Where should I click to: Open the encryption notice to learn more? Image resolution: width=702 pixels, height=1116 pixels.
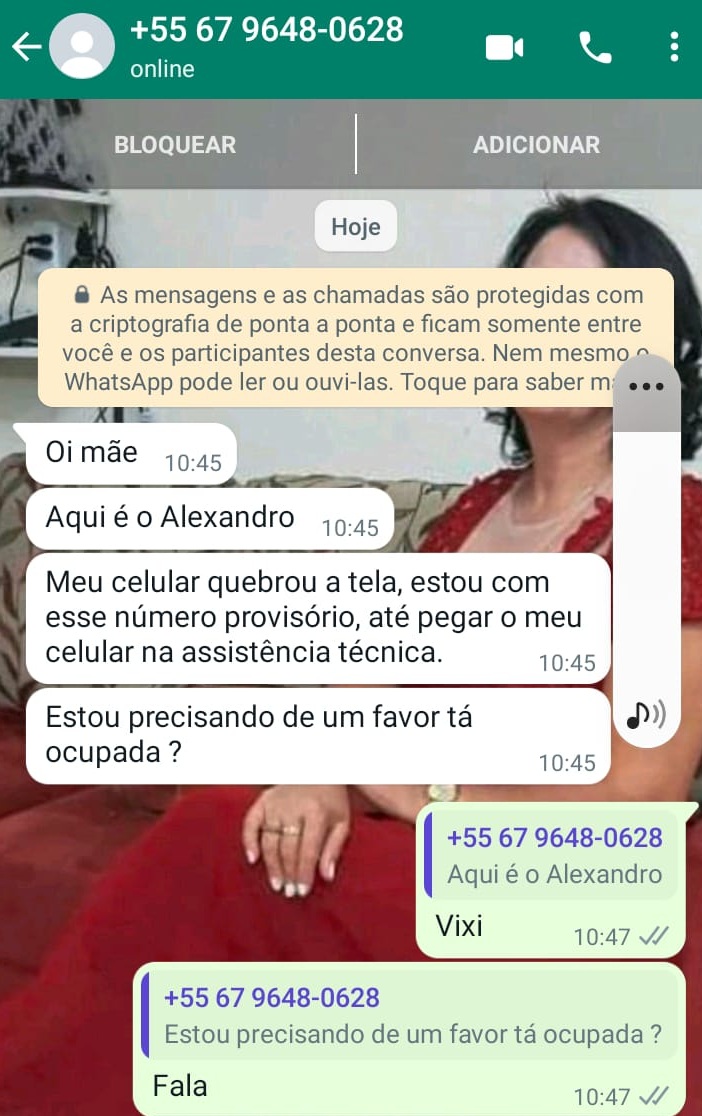340,338
